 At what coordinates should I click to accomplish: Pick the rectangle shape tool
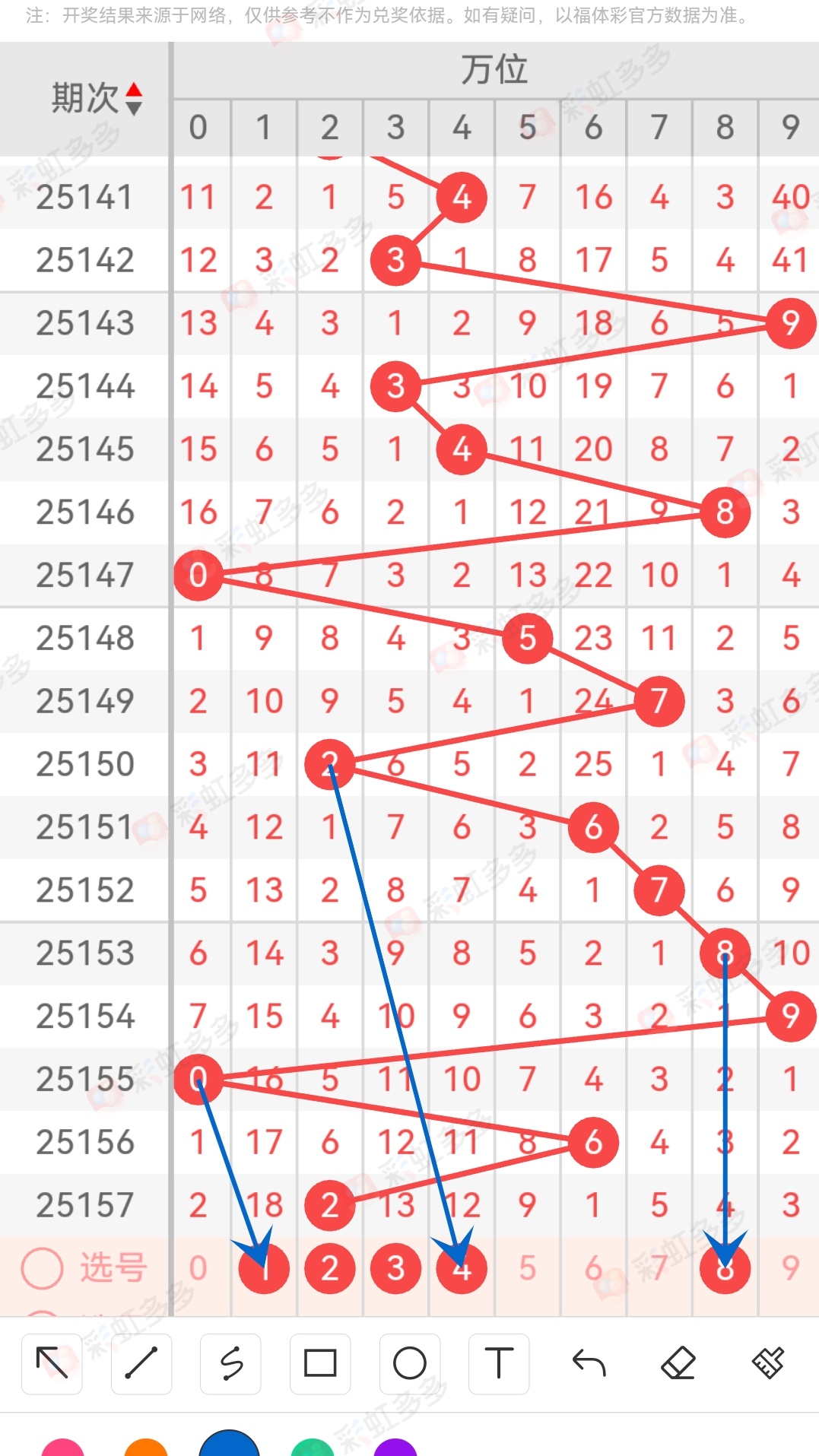pyautogui.click(x=320, y=1363)
